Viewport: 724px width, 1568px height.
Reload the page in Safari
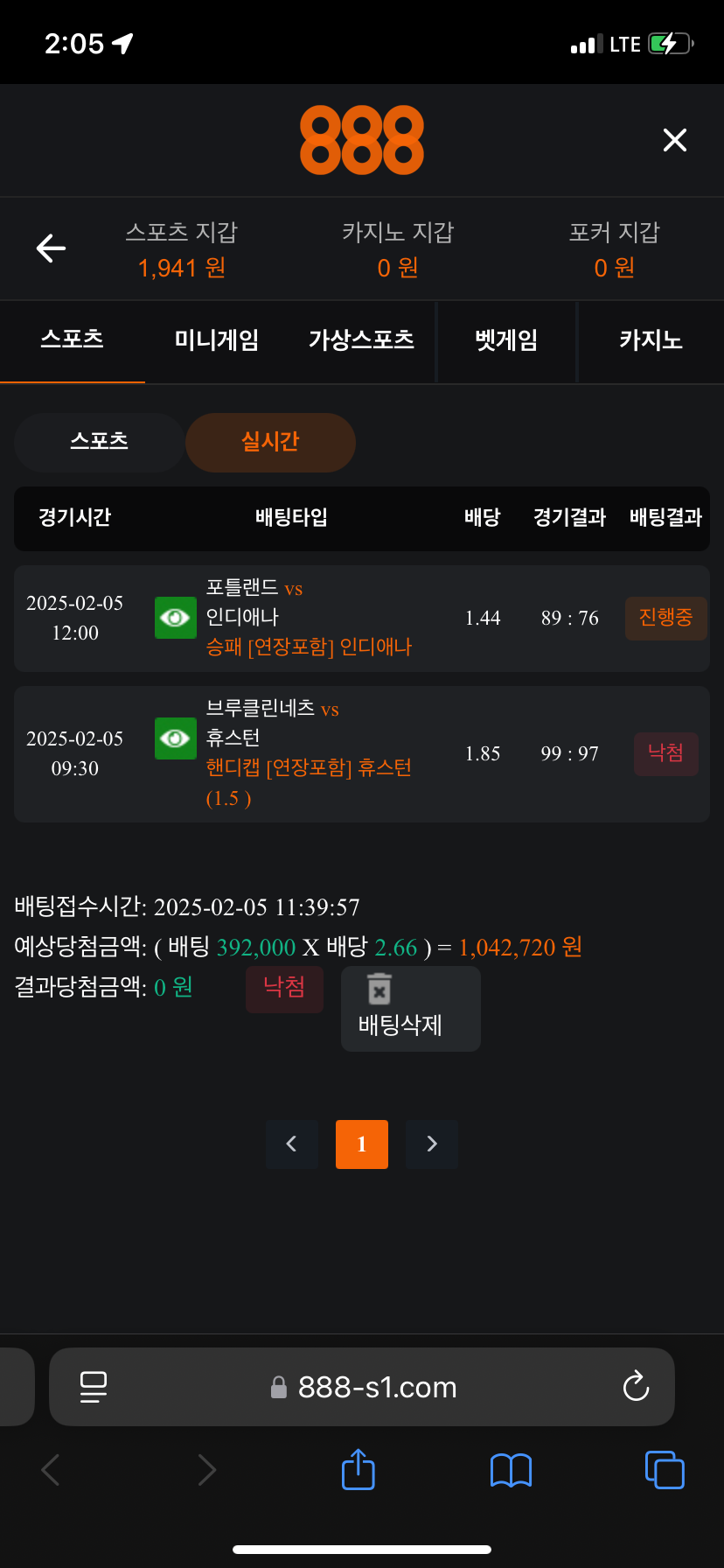636,1387
